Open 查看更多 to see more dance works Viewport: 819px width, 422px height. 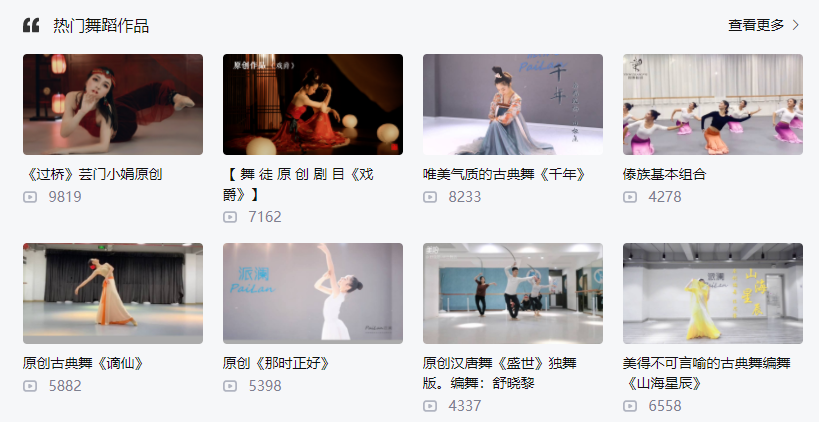(x=763, y=25)
